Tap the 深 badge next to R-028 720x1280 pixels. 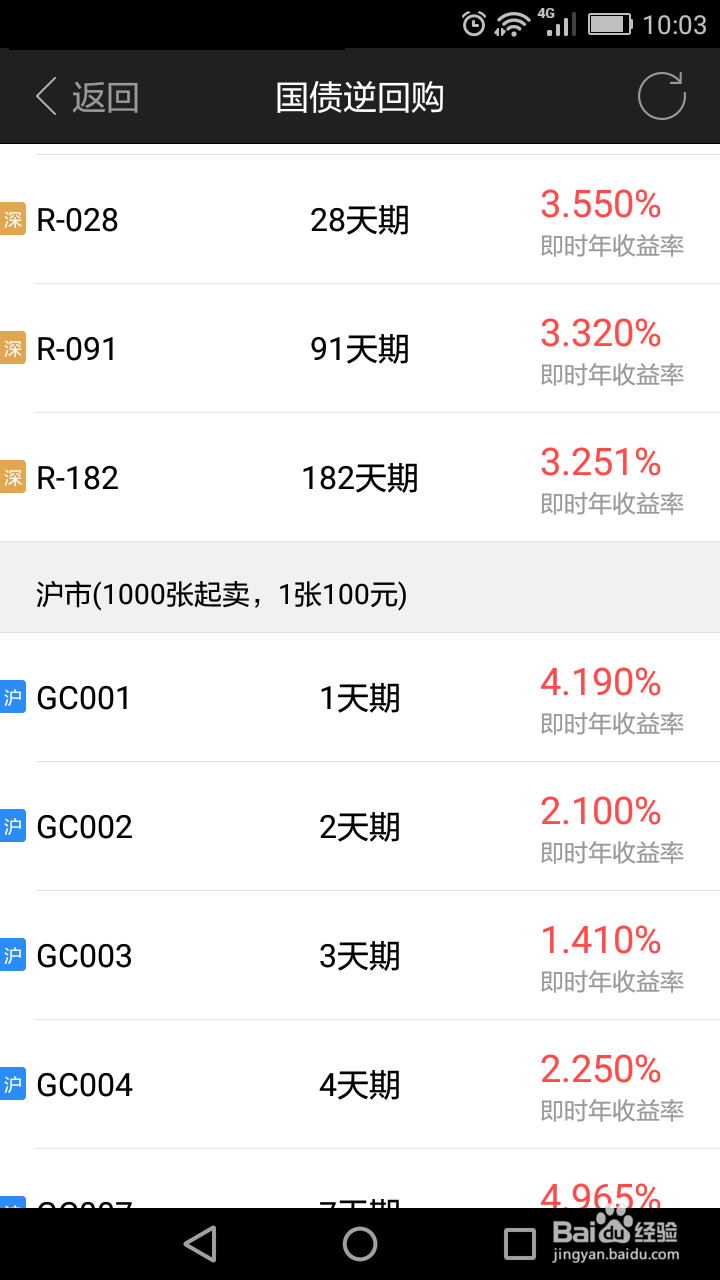coord(14,219)
